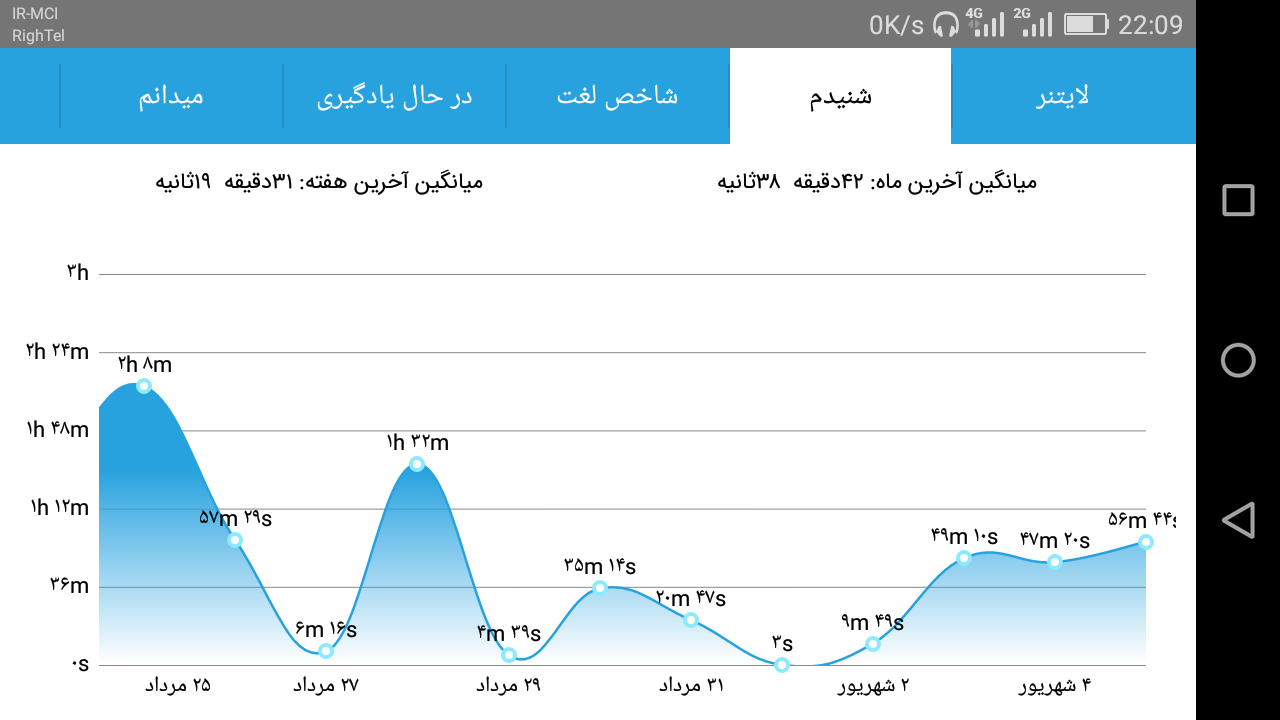1280x720 pixels.
Task: Go to the میدانم tab
Action: 171,96
